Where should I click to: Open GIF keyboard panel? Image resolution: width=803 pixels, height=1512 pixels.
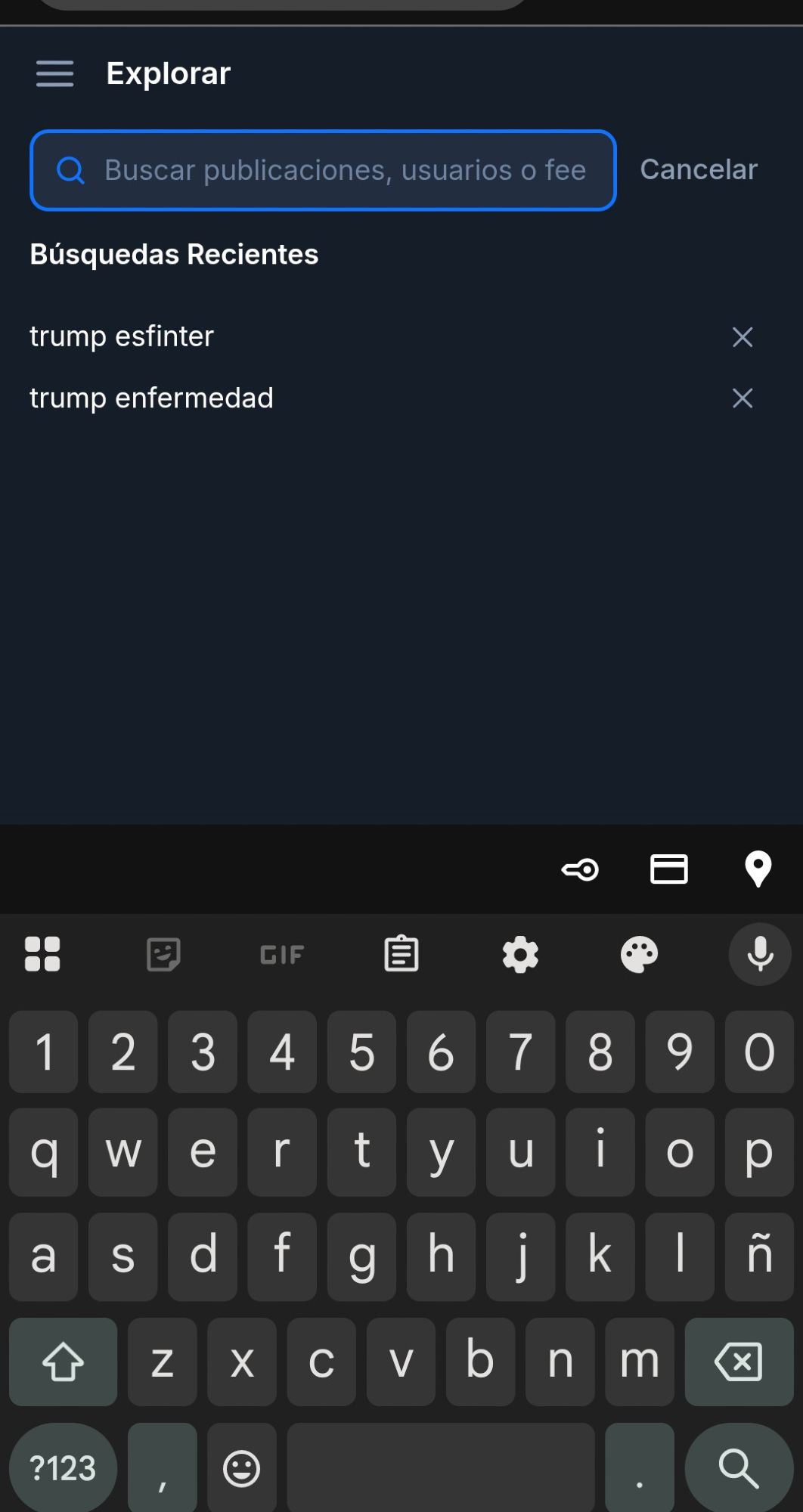[281, 954]
